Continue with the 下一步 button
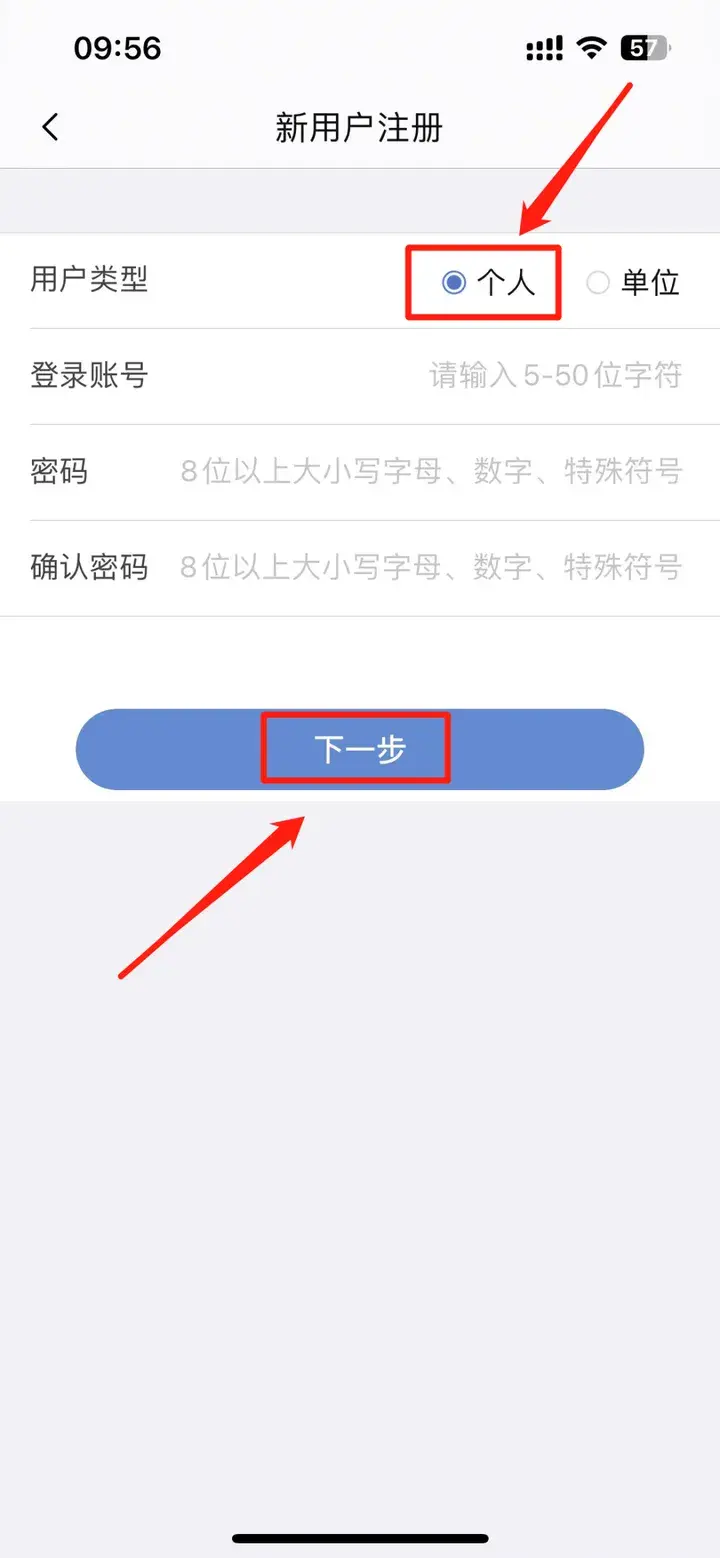The image size is (720, 1558). tap(360, 749)
